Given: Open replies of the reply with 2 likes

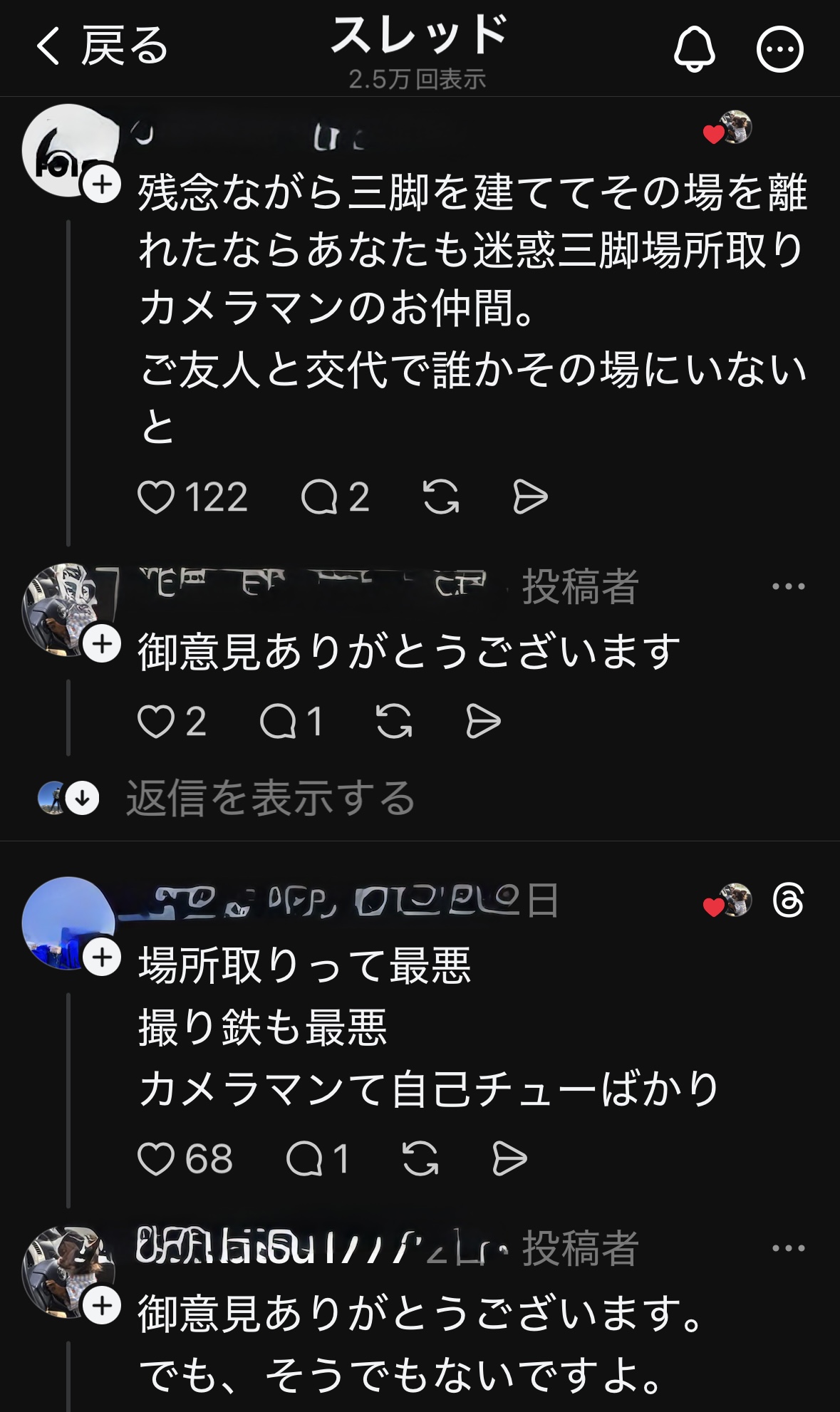Looking at the screenshot, I should (278, 722).
